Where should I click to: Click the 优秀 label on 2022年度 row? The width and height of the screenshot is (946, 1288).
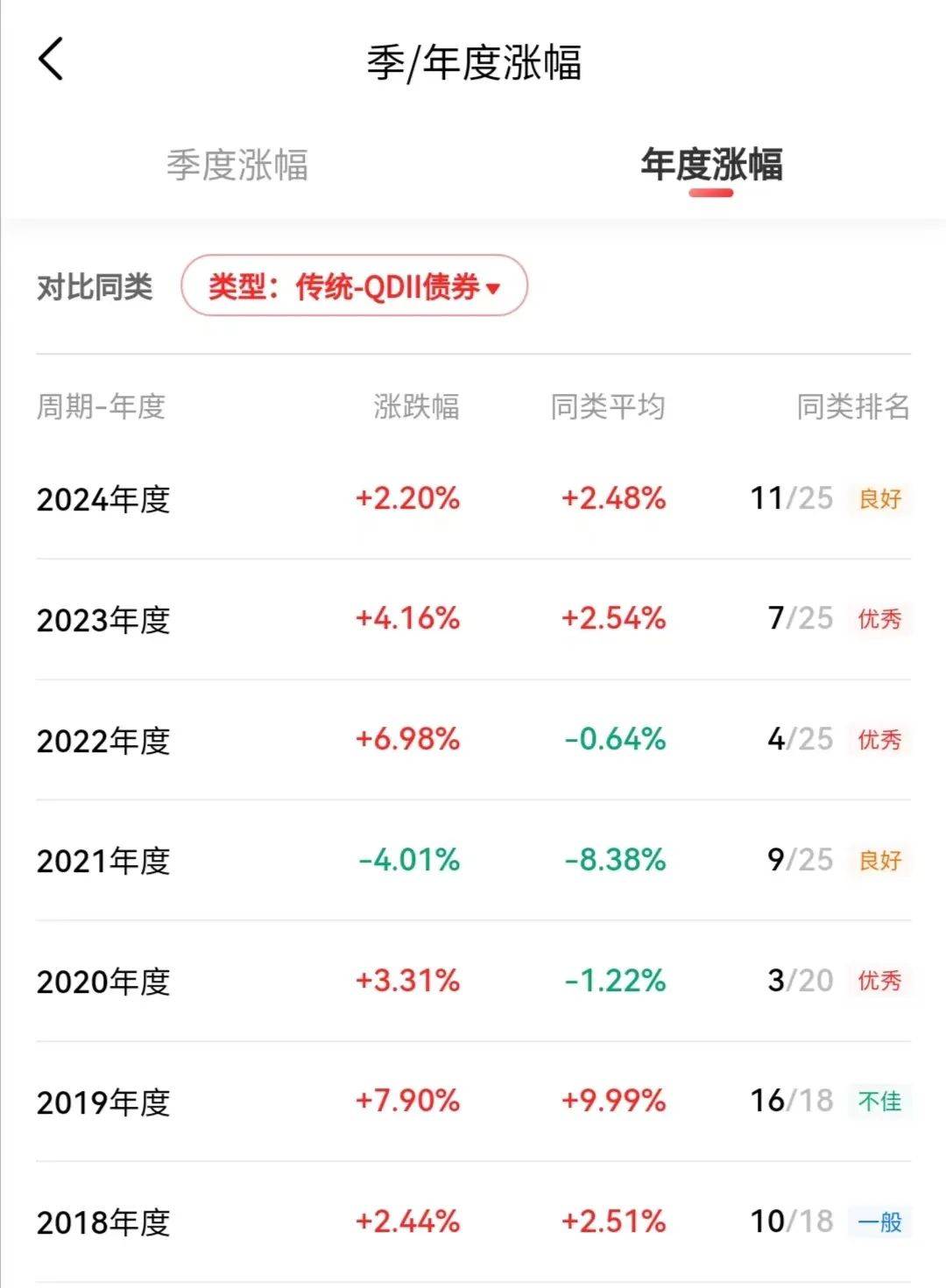[879, 740]
